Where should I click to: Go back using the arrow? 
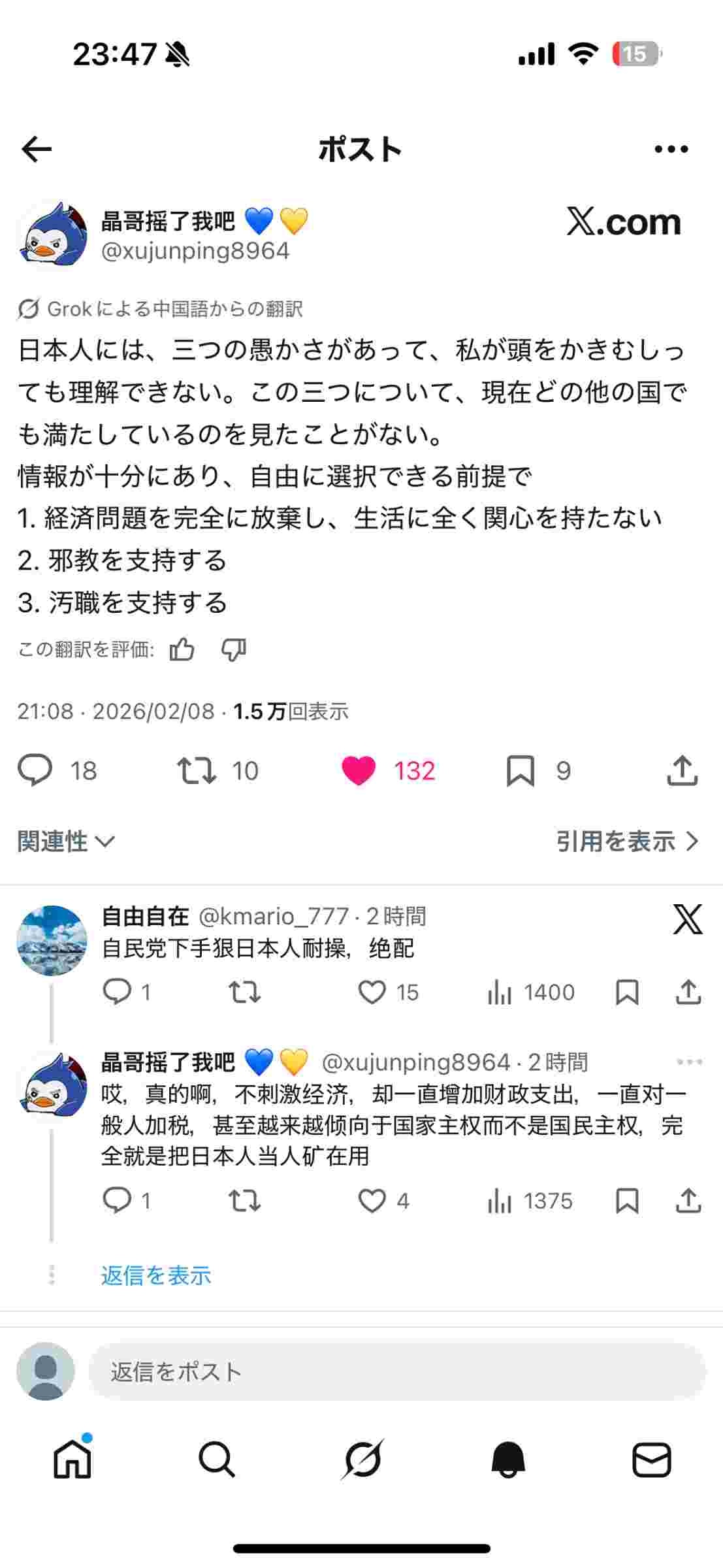click(x=37, y=150)
